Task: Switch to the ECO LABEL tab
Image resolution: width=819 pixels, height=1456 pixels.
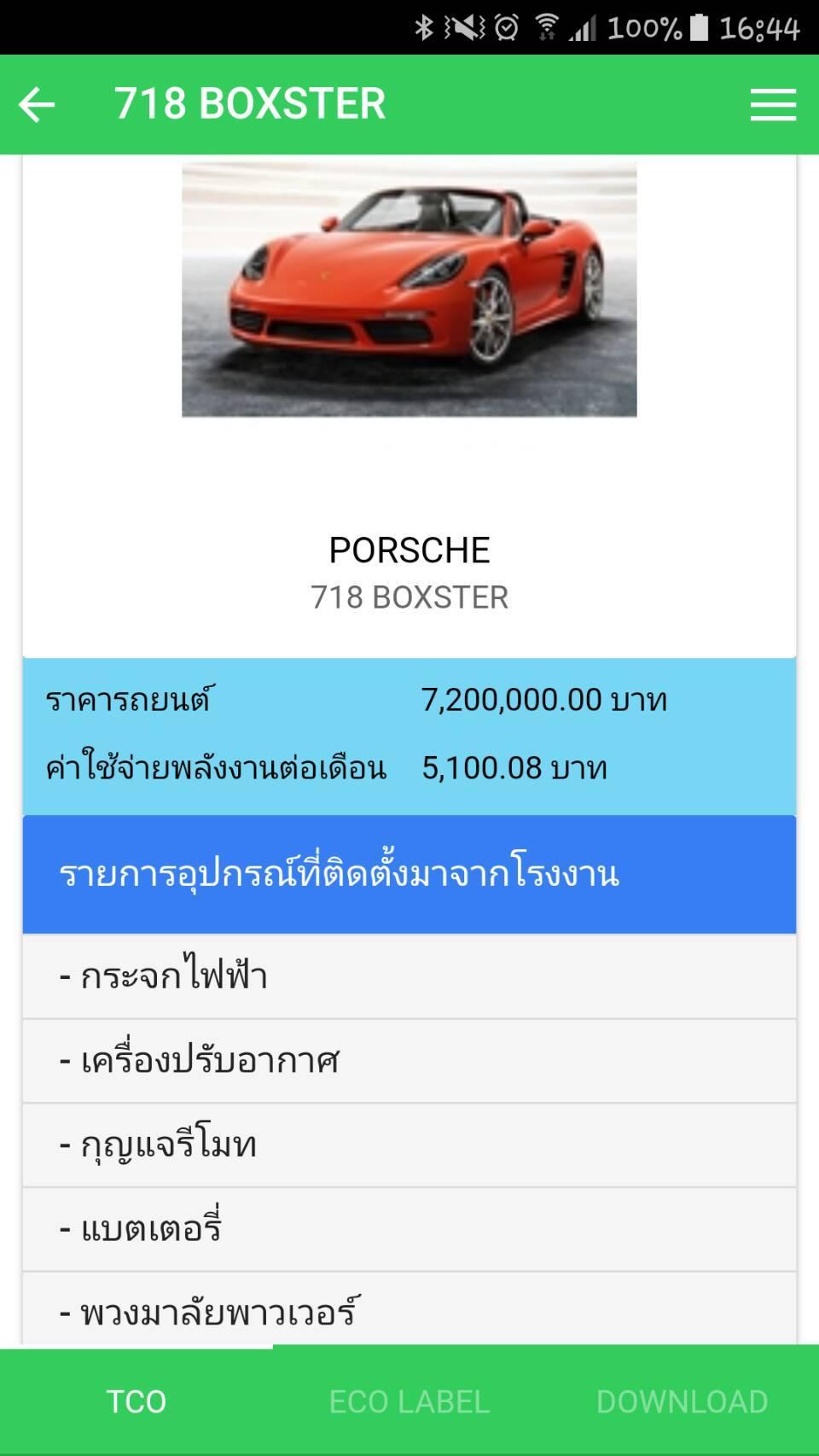Action: pyautogui.click(x=409, y=1401)
